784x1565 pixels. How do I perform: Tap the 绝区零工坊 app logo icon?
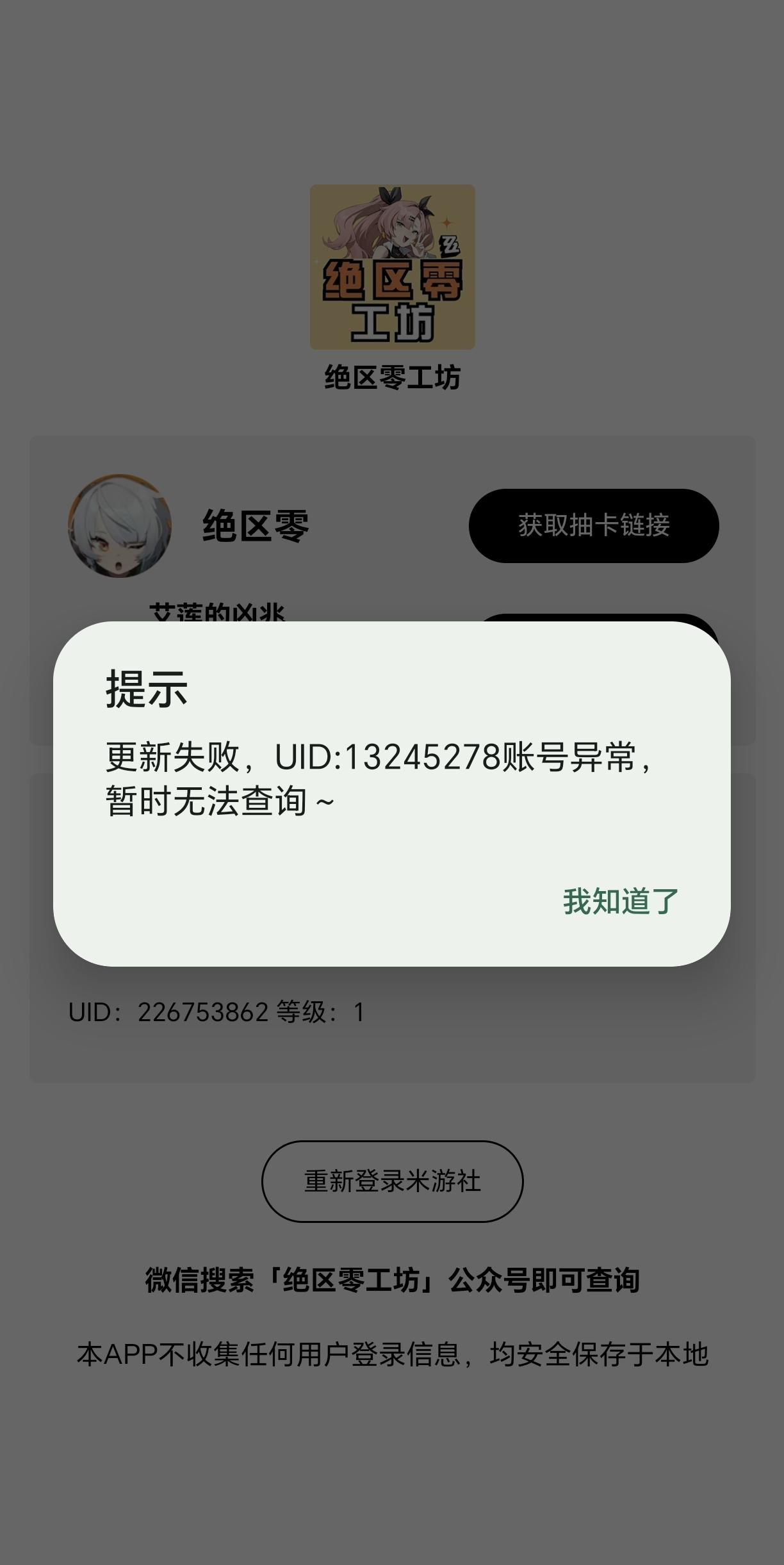coord(392,267)
